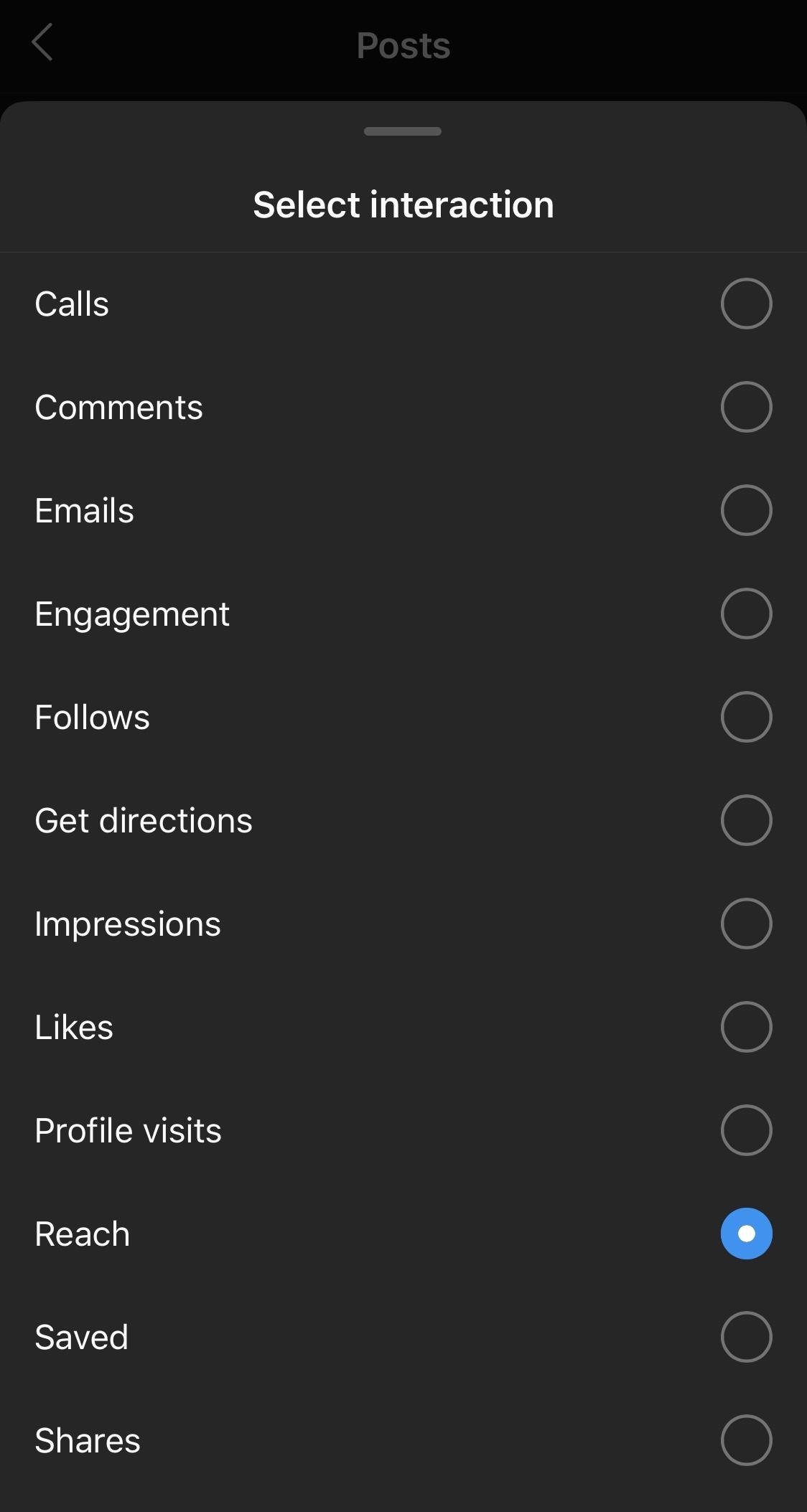Select Impressions as the interaction
The width and height of the screenshot is (807, 1512).
click(x=745, y=924)
